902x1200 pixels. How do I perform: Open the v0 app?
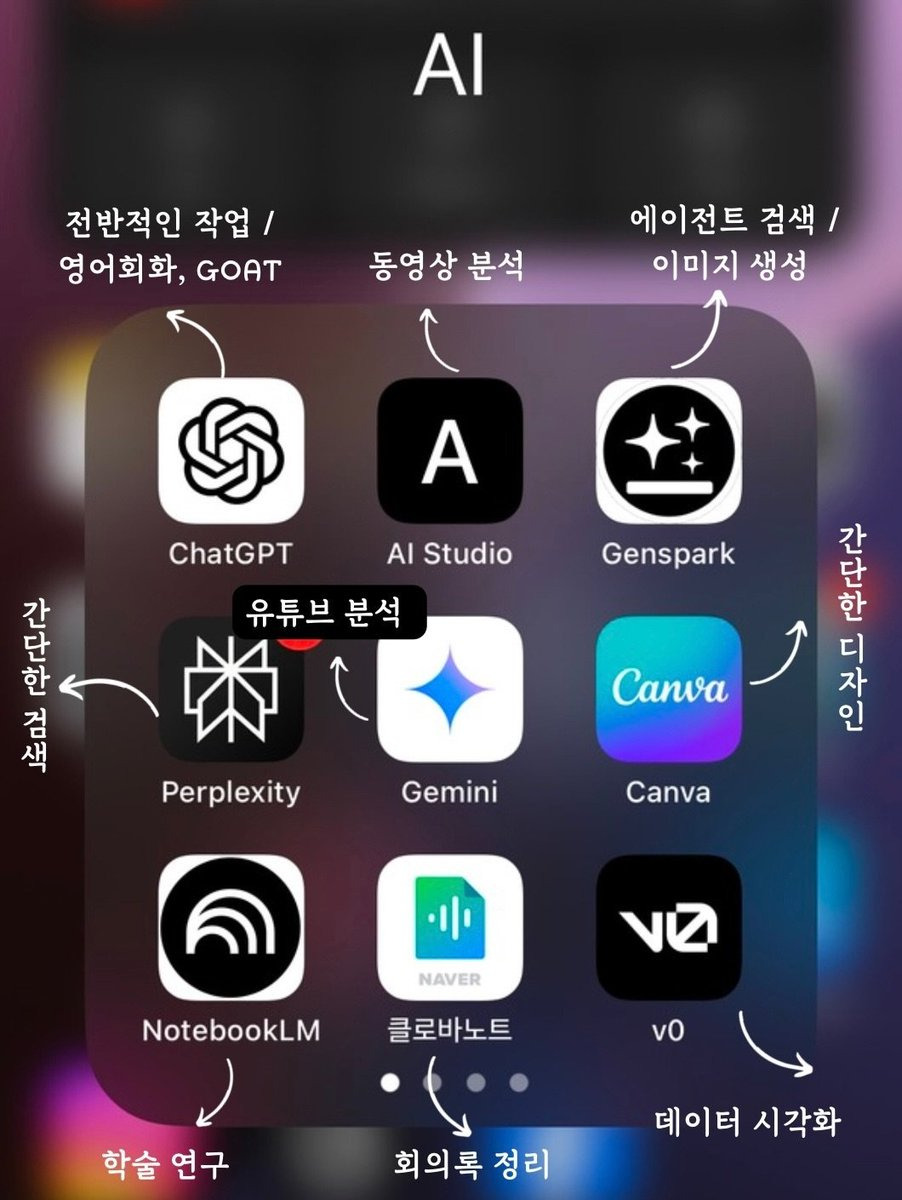pos(668,930)
